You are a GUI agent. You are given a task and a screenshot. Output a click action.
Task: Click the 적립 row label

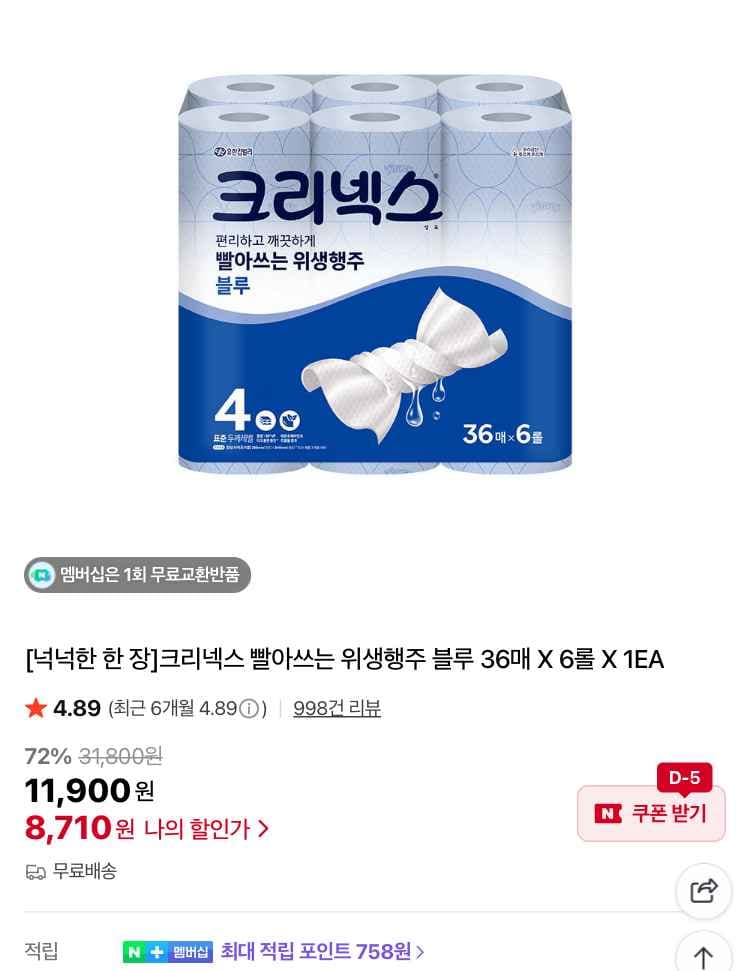coord(41,951)
